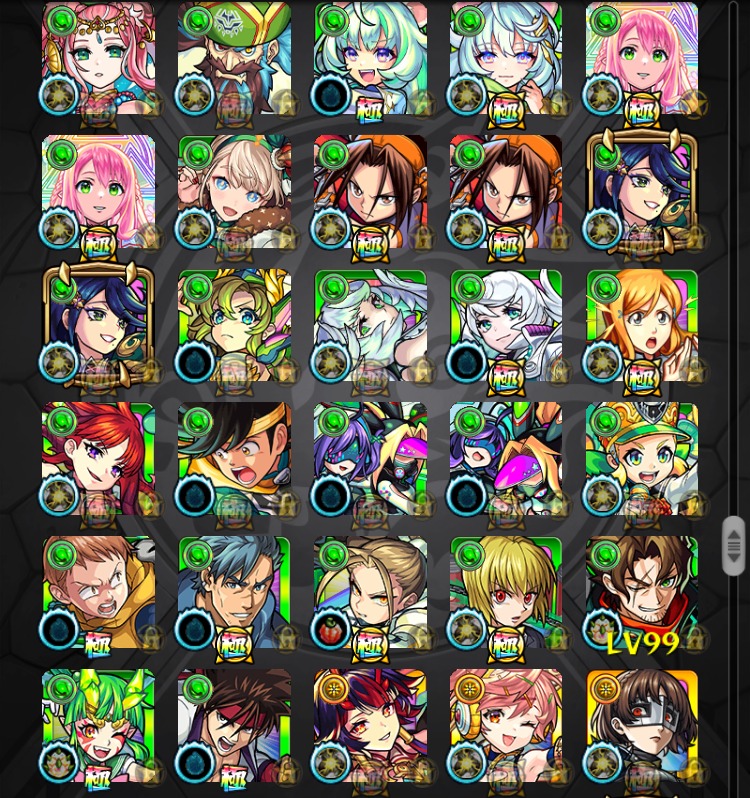
Task: Tap the character wearing a visor mask
Action: [642, 726]
